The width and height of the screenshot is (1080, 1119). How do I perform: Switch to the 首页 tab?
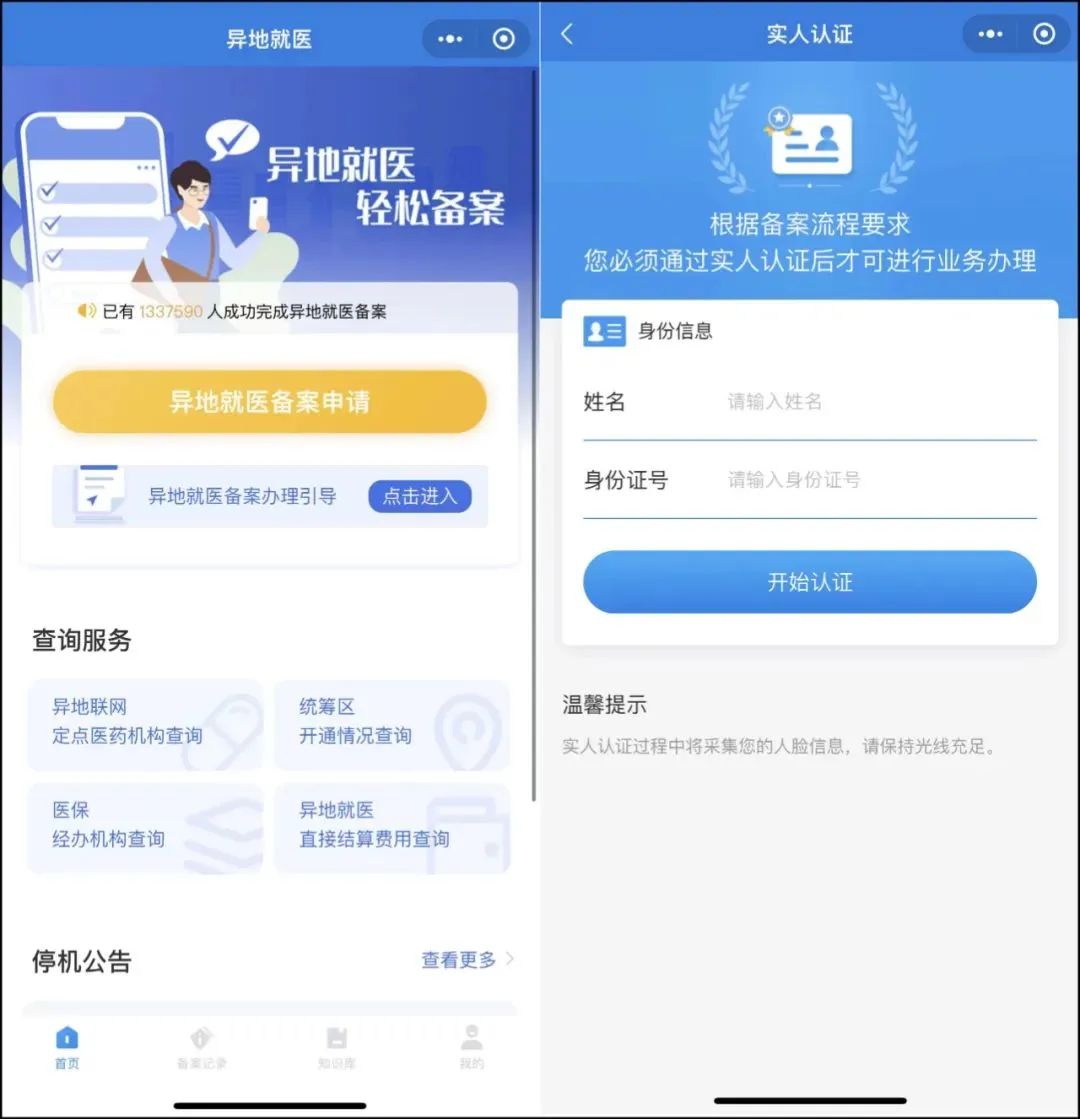pyautogui.click(x=67, y=1047)
